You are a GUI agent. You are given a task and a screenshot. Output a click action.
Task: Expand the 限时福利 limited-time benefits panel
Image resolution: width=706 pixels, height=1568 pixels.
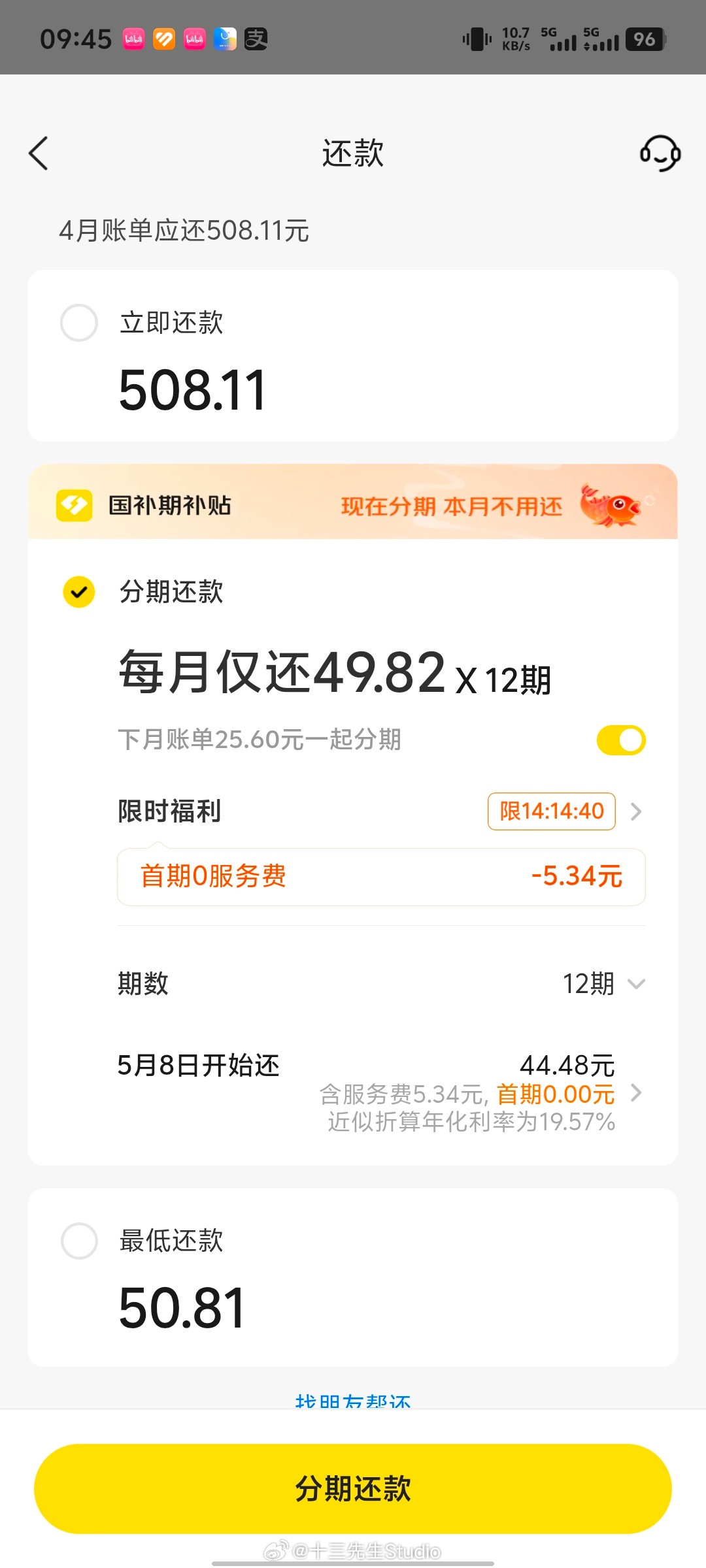(x=636, y=811)
